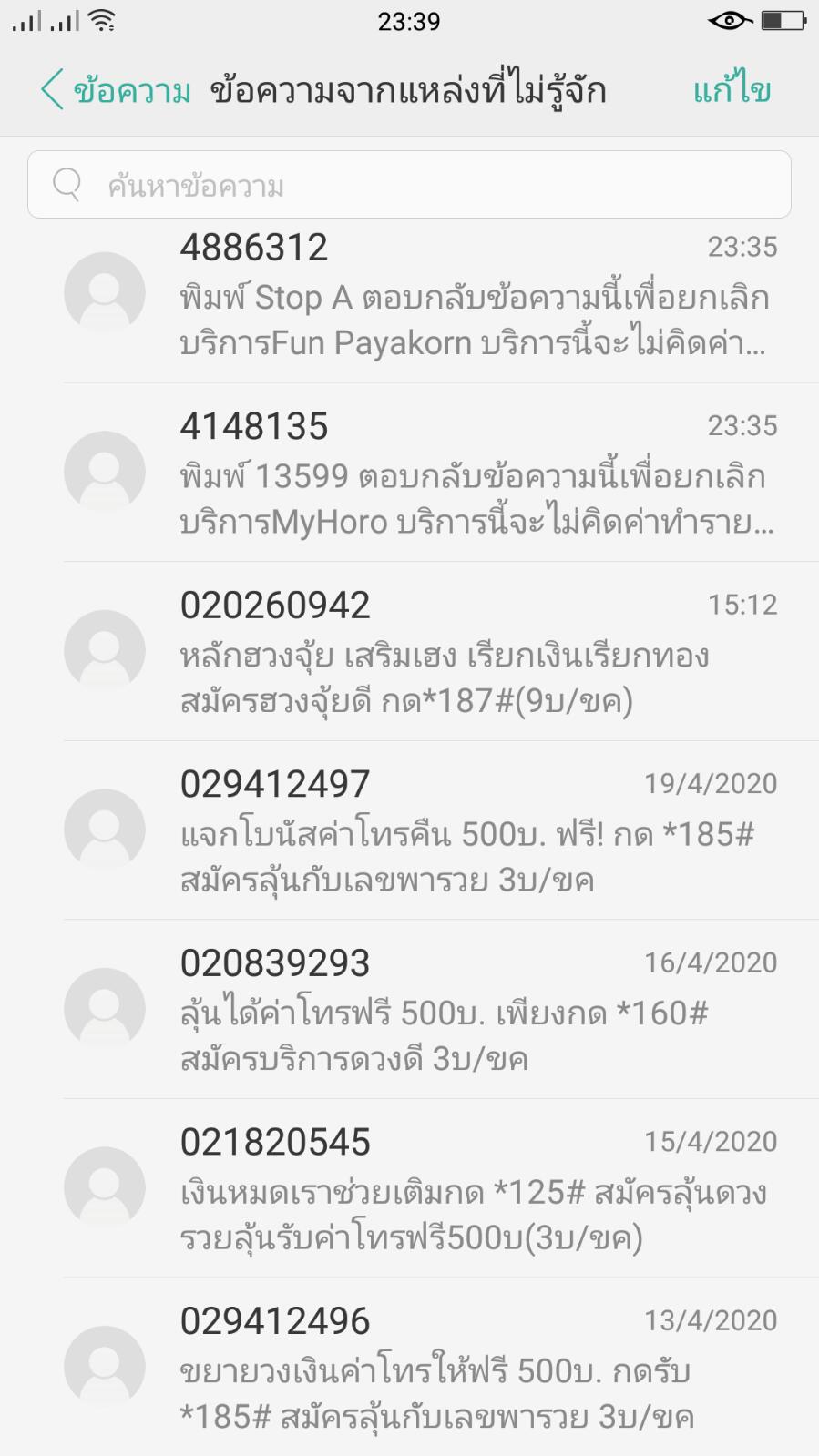View the conversation from 029412497
819x1456 pixels.
(x=474, y=830)
